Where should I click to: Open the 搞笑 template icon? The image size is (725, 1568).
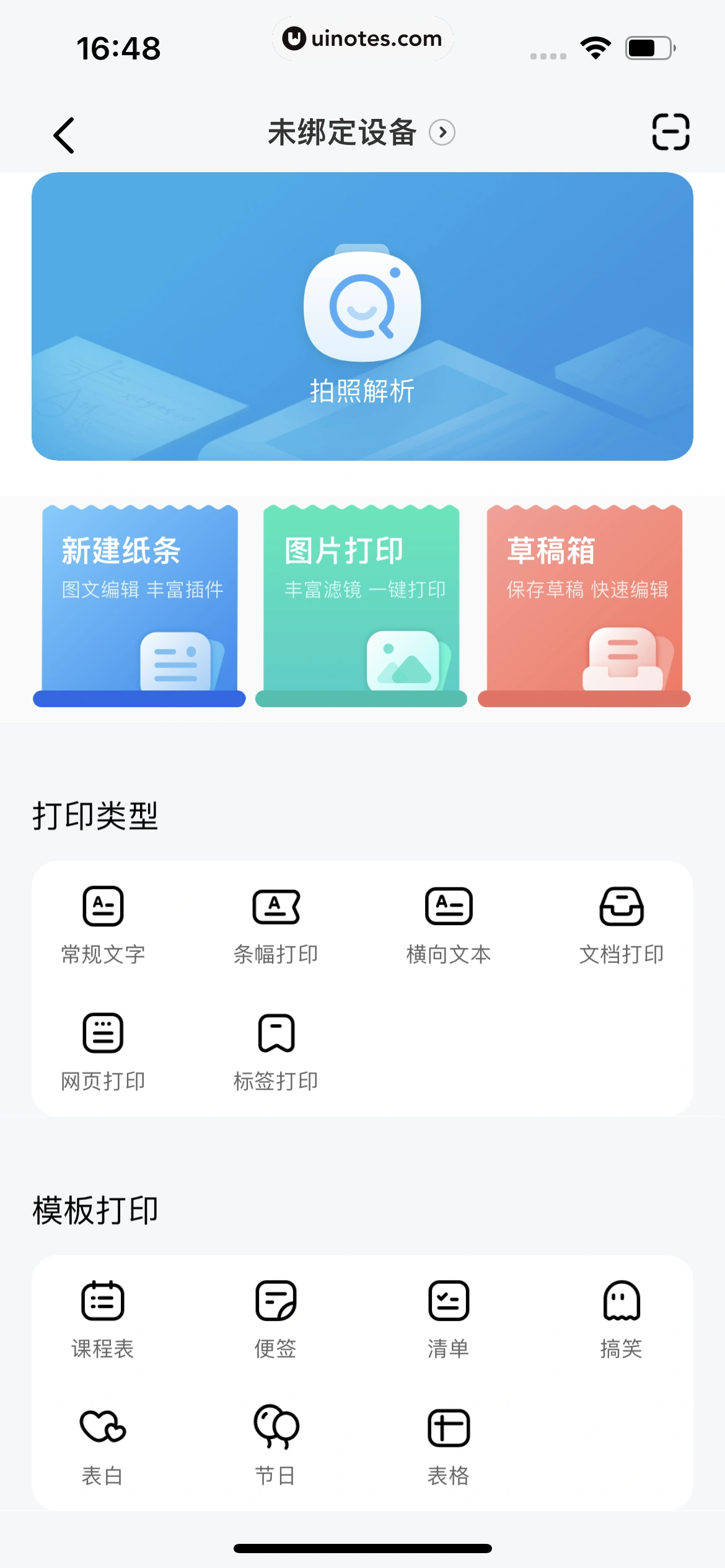(622, 1302)
